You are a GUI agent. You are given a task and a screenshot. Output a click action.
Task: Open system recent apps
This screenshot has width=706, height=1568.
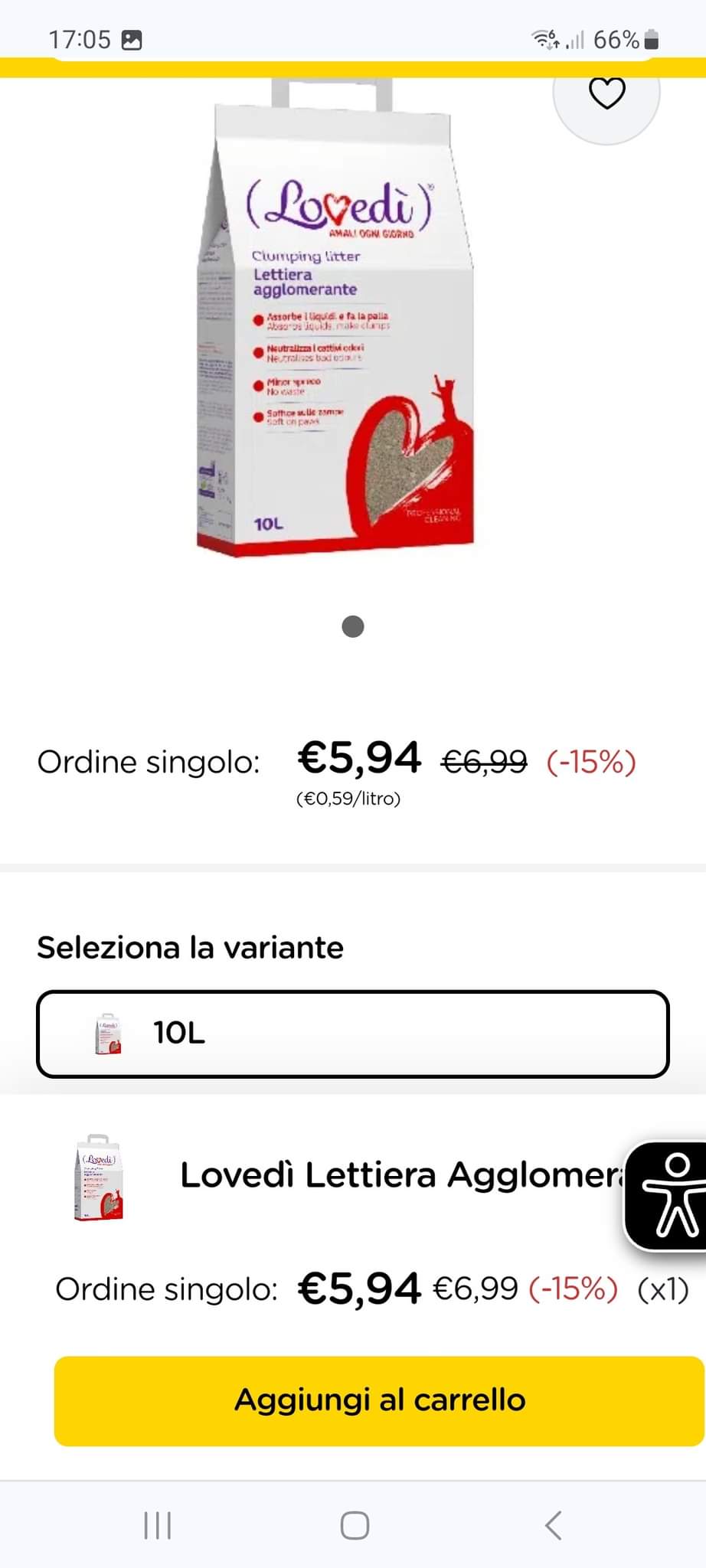[x=158, y=1525]
